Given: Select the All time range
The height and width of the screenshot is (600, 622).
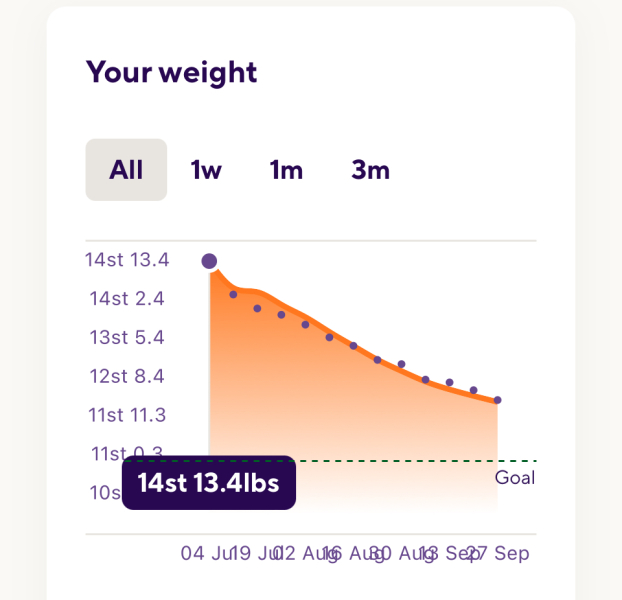Looking at the screenshot, I should pyautogui.click(x=126, y=170).
